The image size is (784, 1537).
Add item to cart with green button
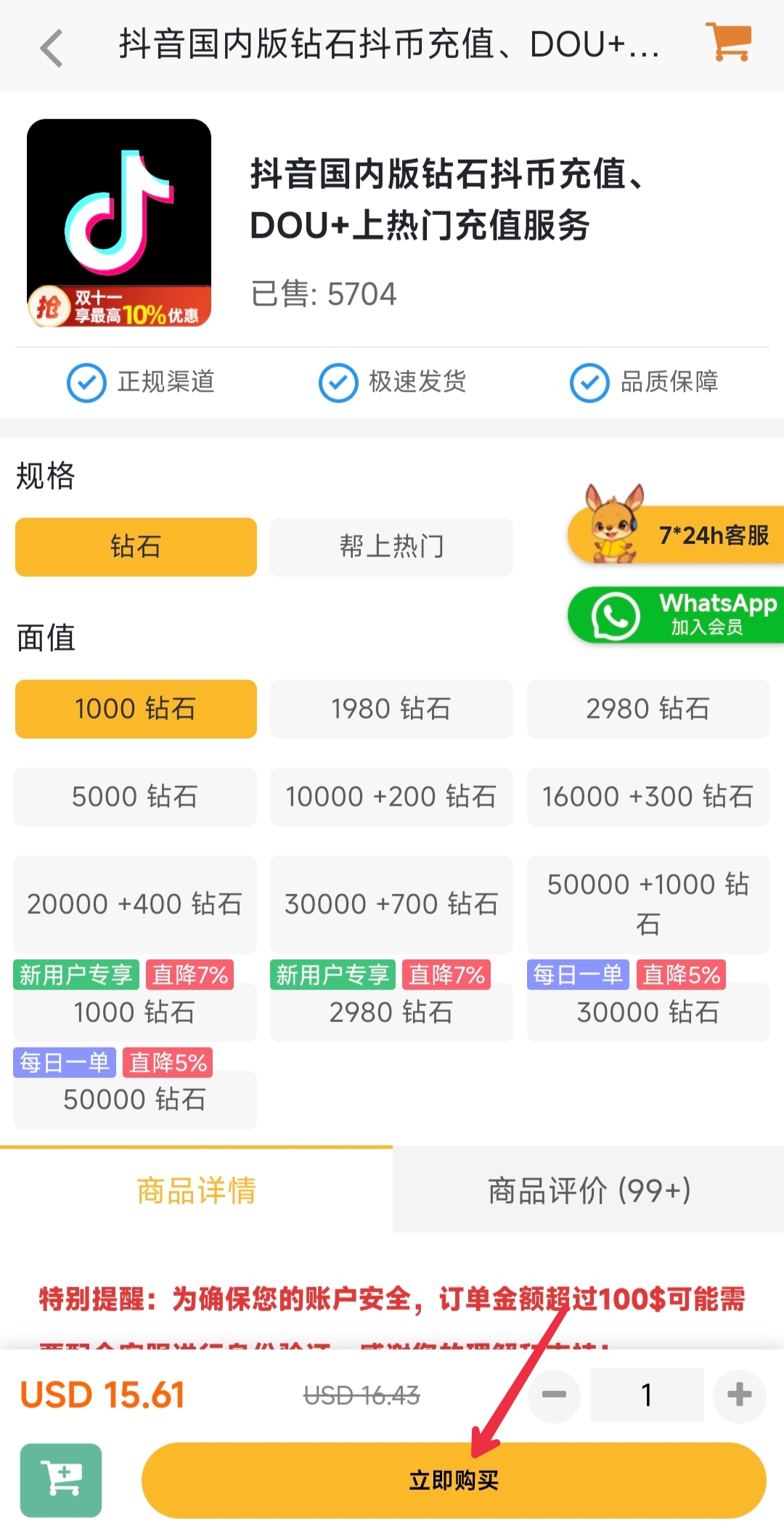click(x=61, y=1480)
